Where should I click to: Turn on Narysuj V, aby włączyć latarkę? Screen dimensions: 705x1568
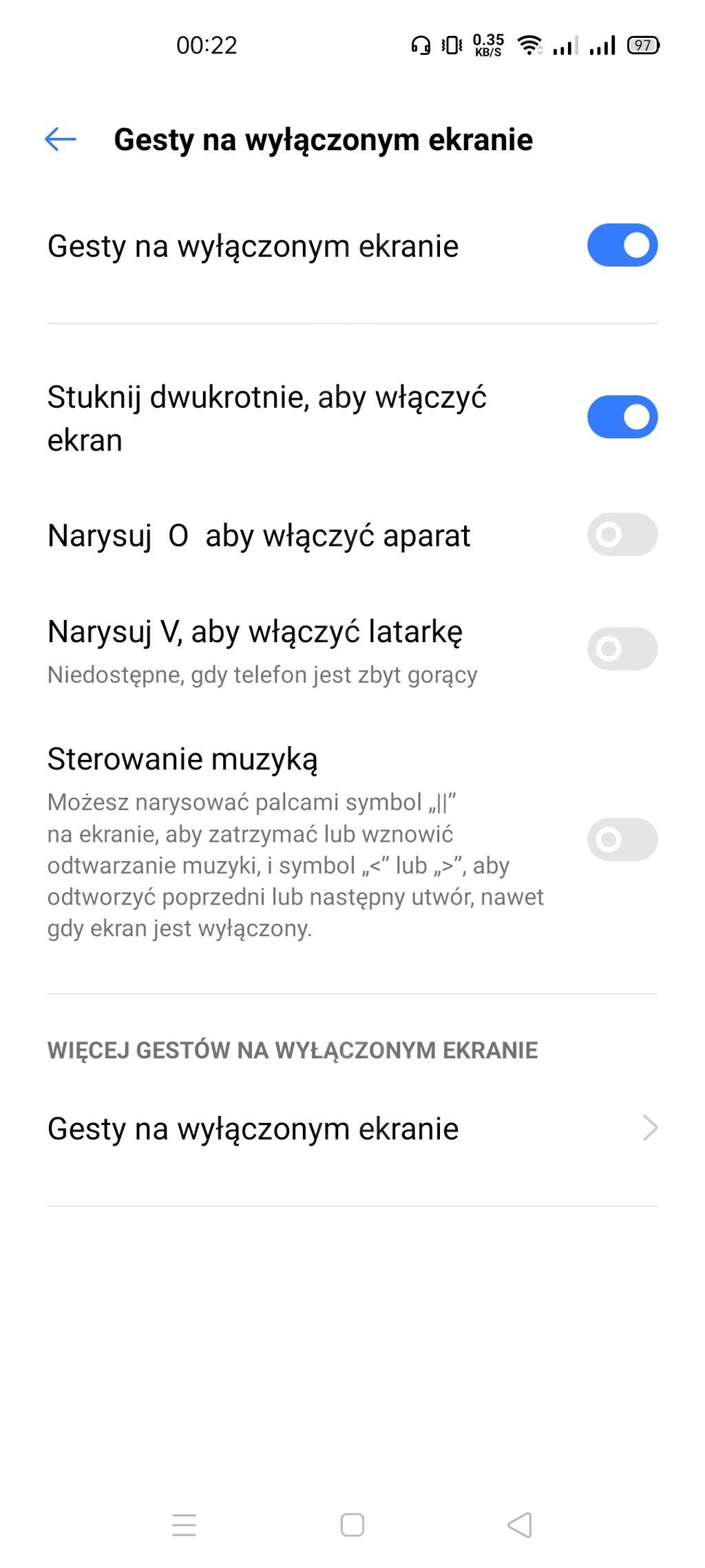pyautogui.click(x=622, y=649)
